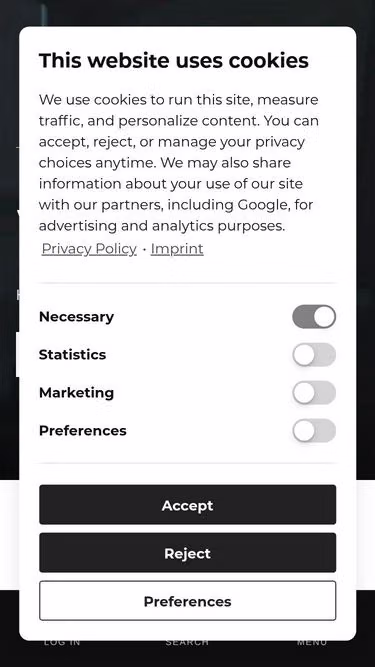Open the Privacy Policy link

pos(89,249)
